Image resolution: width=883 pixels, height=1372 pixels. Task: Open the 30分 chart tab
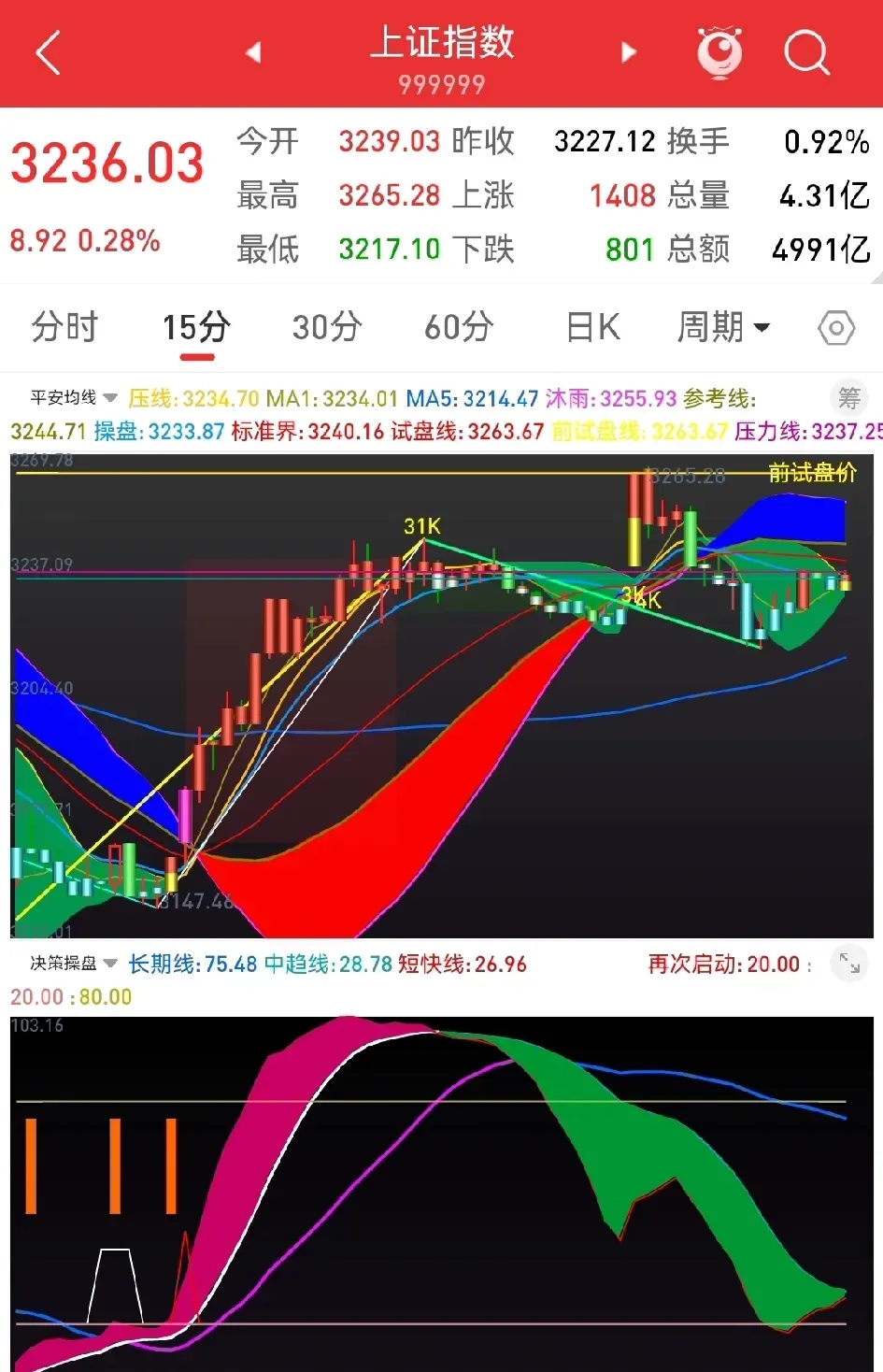click(325, 327)
